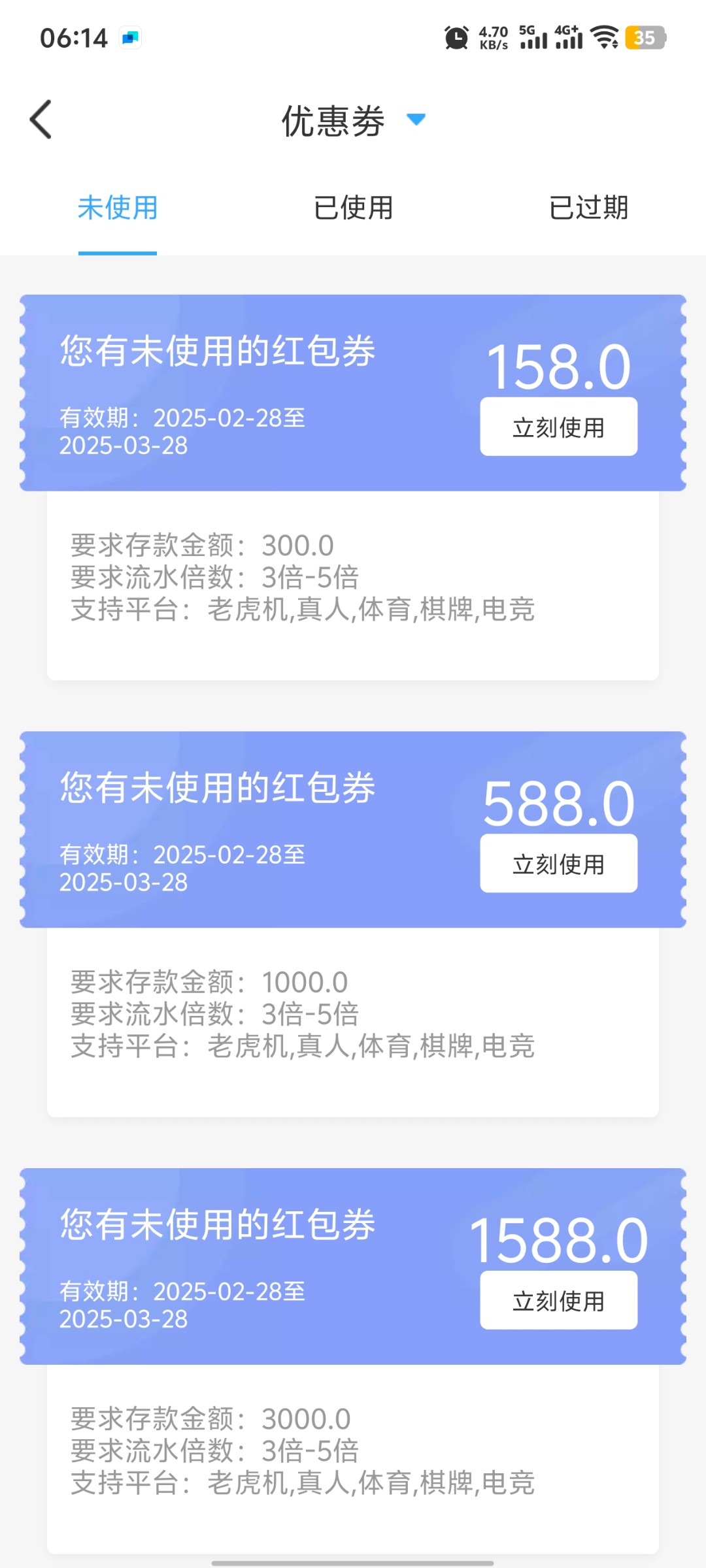The width and height of the screenshot is (706, 1568).
Task: Go back using the top-left arrow
Action: pyautogui.click(x=41, y=120)
